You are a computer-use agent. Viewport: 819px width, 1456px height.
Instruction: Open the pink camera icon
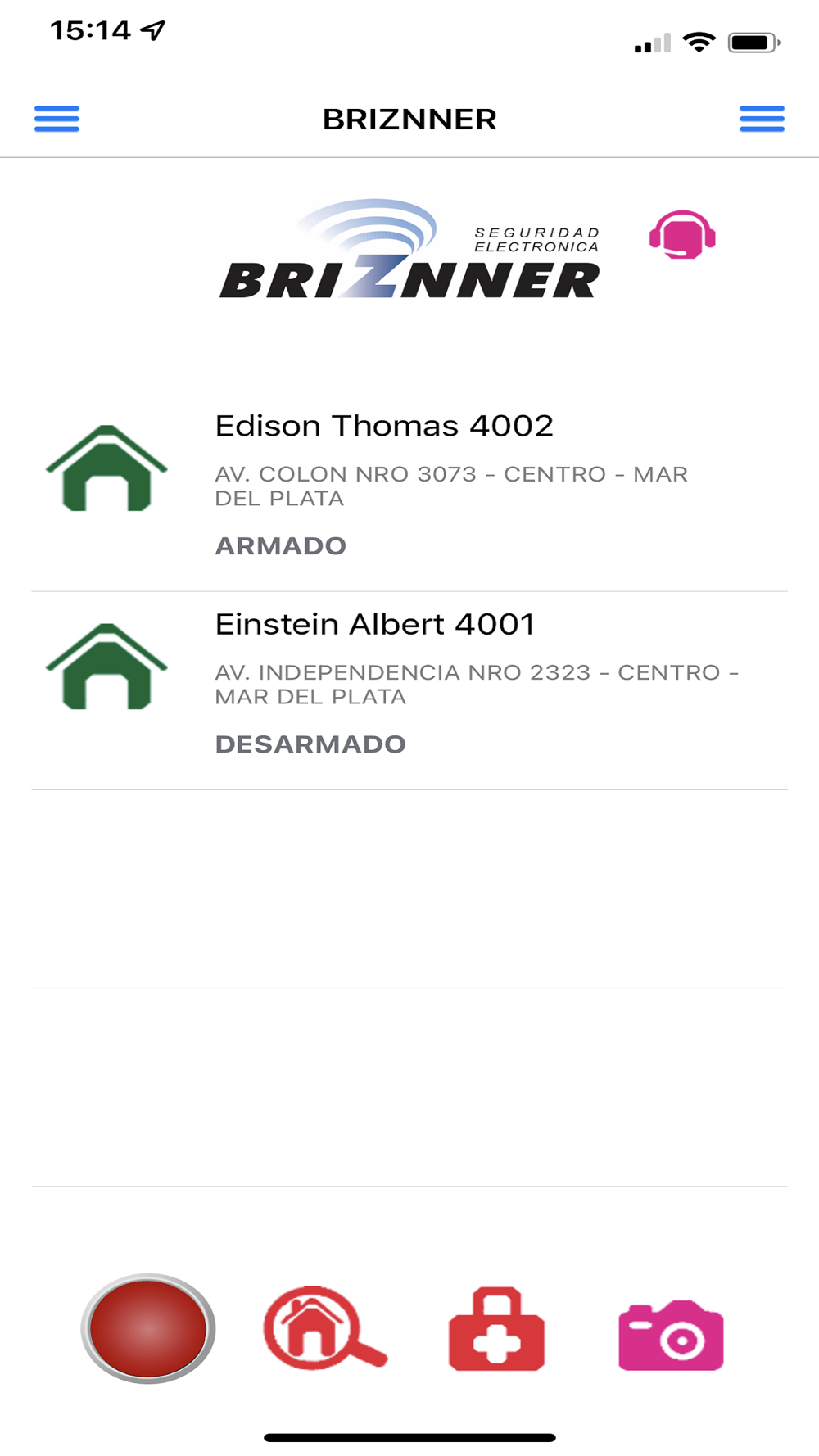click(x=671, y=1335)
